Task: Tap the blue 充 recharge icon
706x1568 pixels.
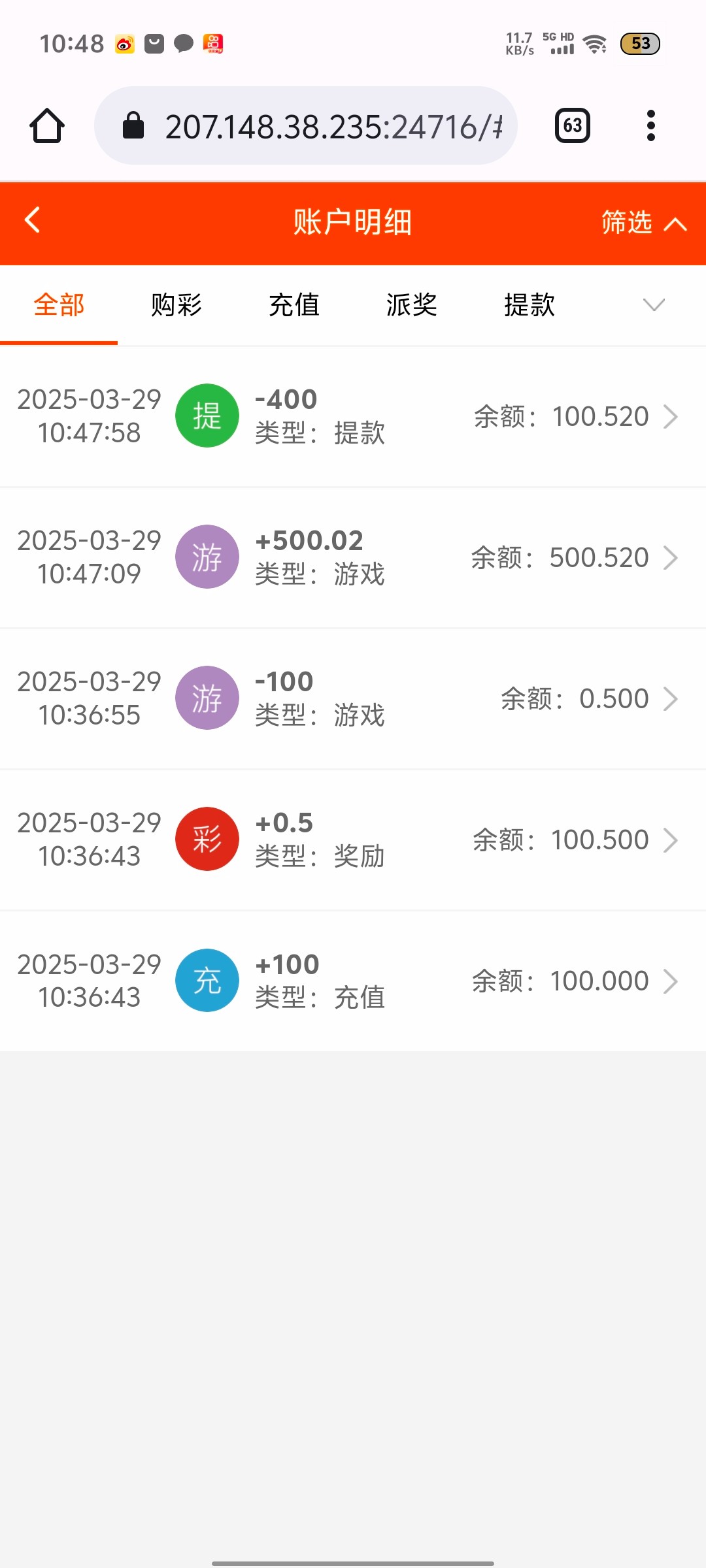Action: click(207, 980)
